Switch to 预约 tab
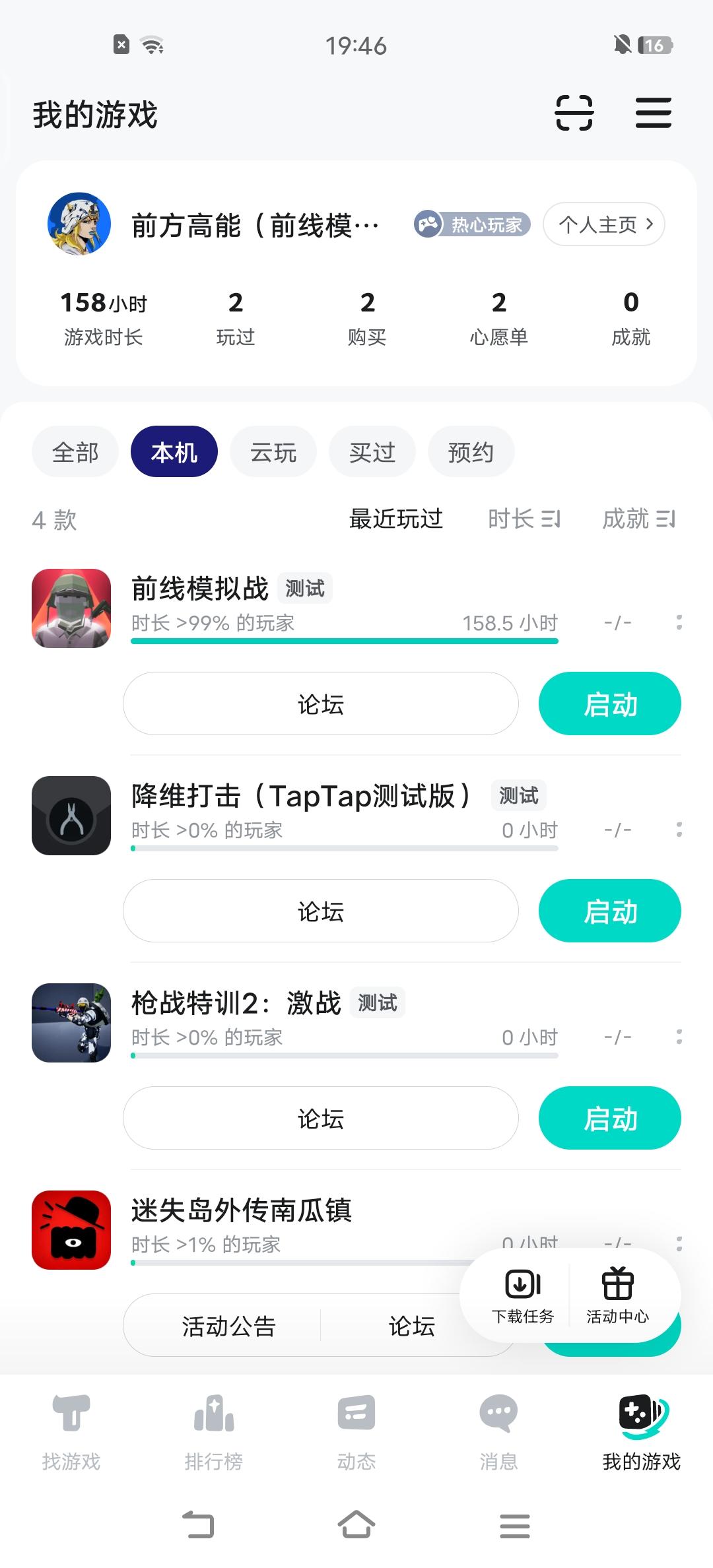The height and width of the screenshot is (1568, 713). coord(471,451)
